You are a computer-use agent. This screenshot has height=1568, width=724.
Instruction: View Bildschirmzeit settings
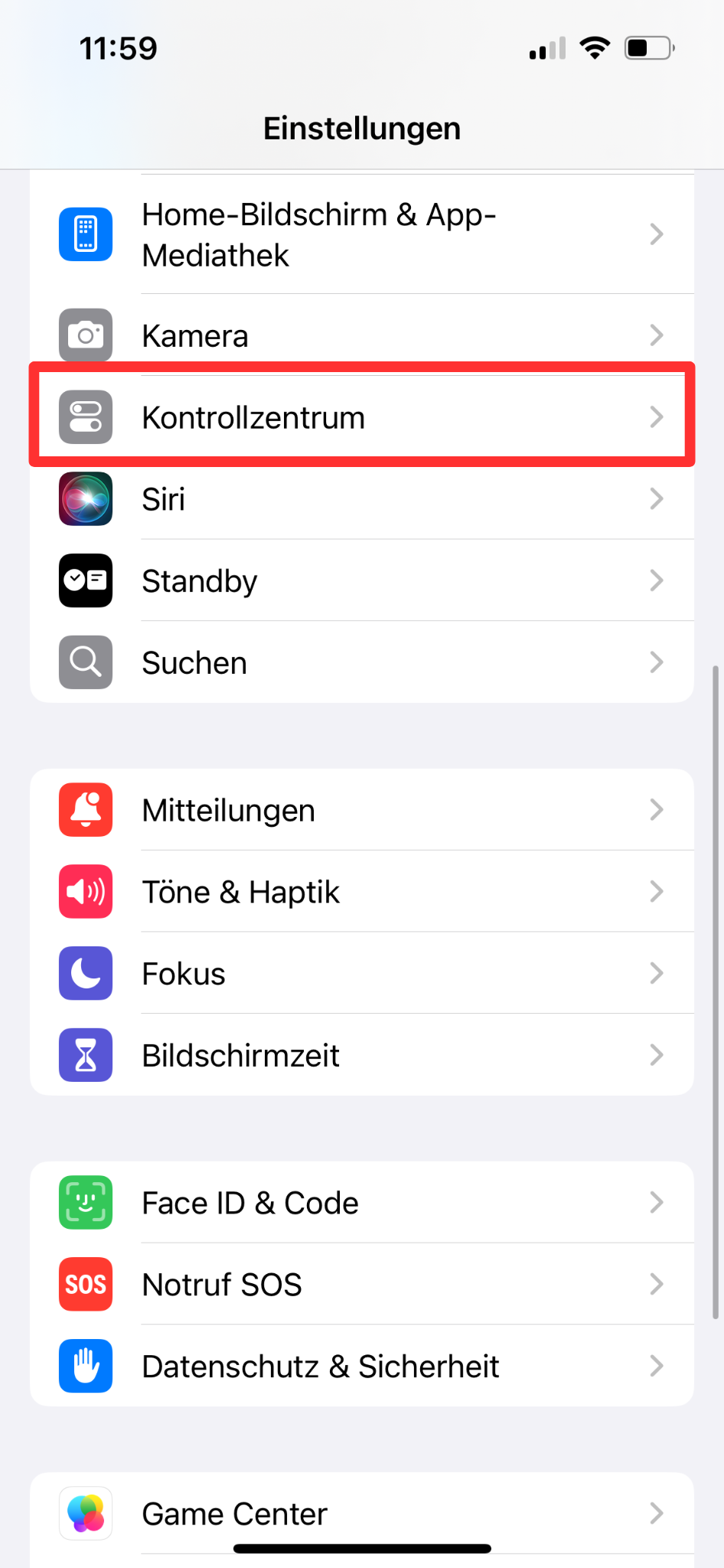[361, 1055]
